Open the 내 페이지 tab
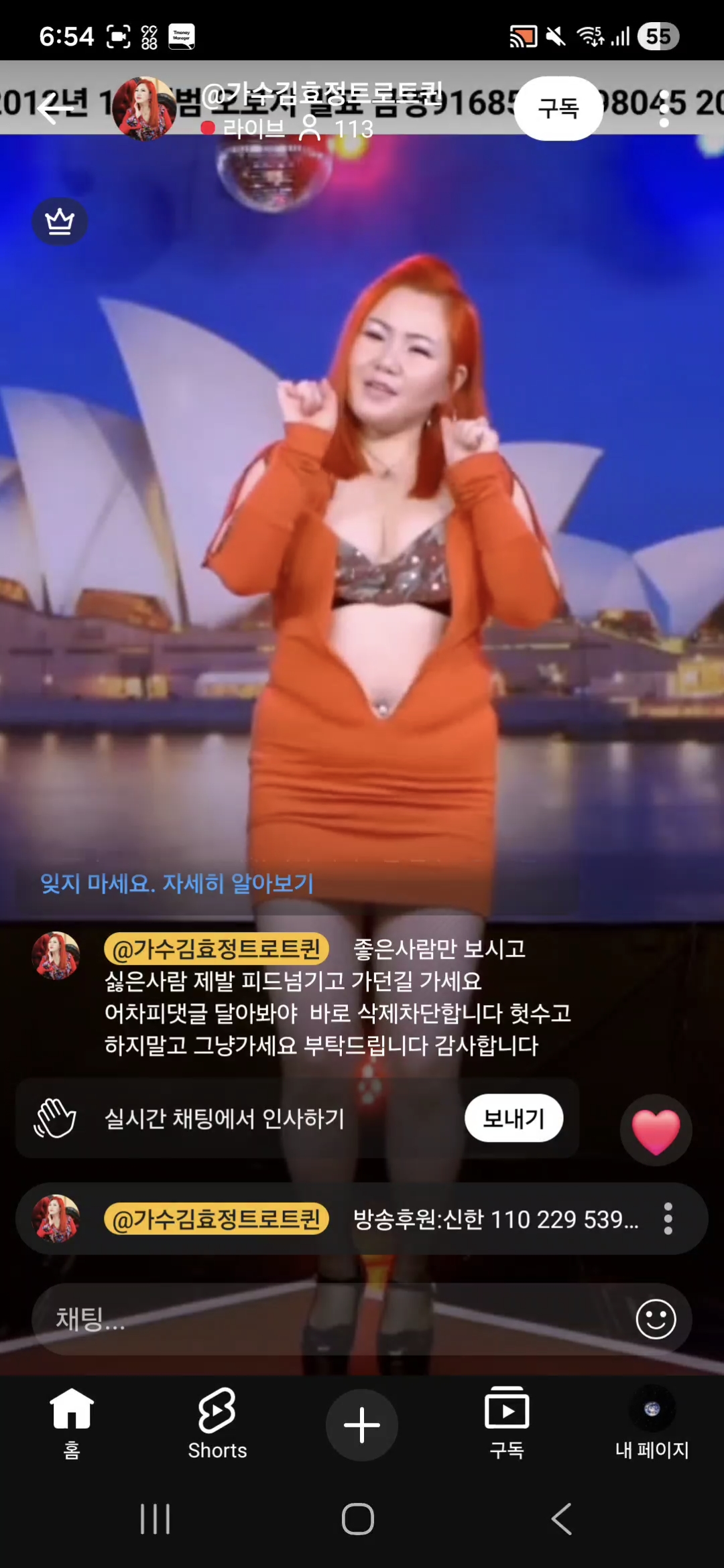 [x=652, y=1423]
